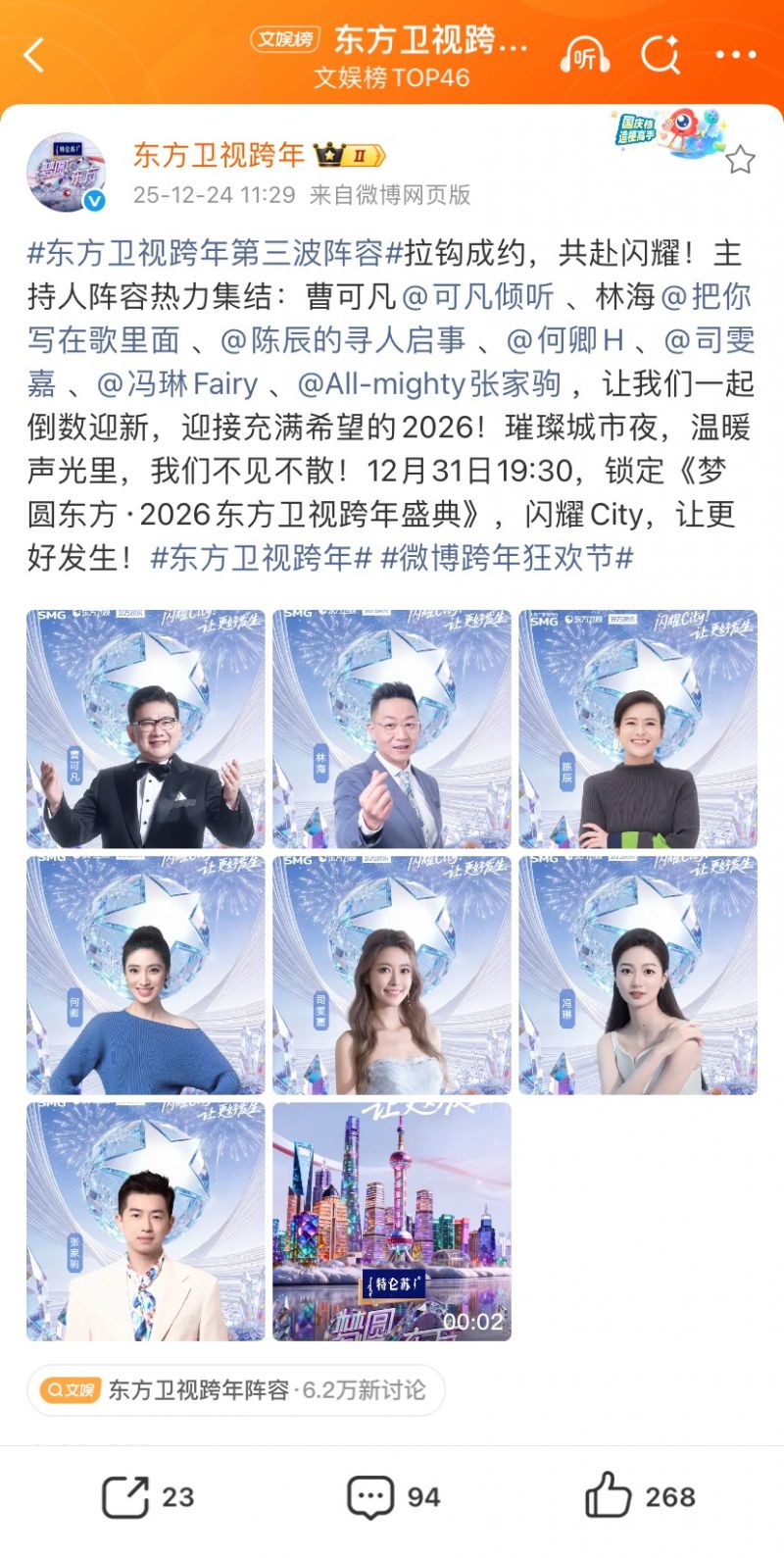Open 东方卫视跨年 profile avatar
Viewport: 784px width, 1558px height.
(x=66, y=174)
